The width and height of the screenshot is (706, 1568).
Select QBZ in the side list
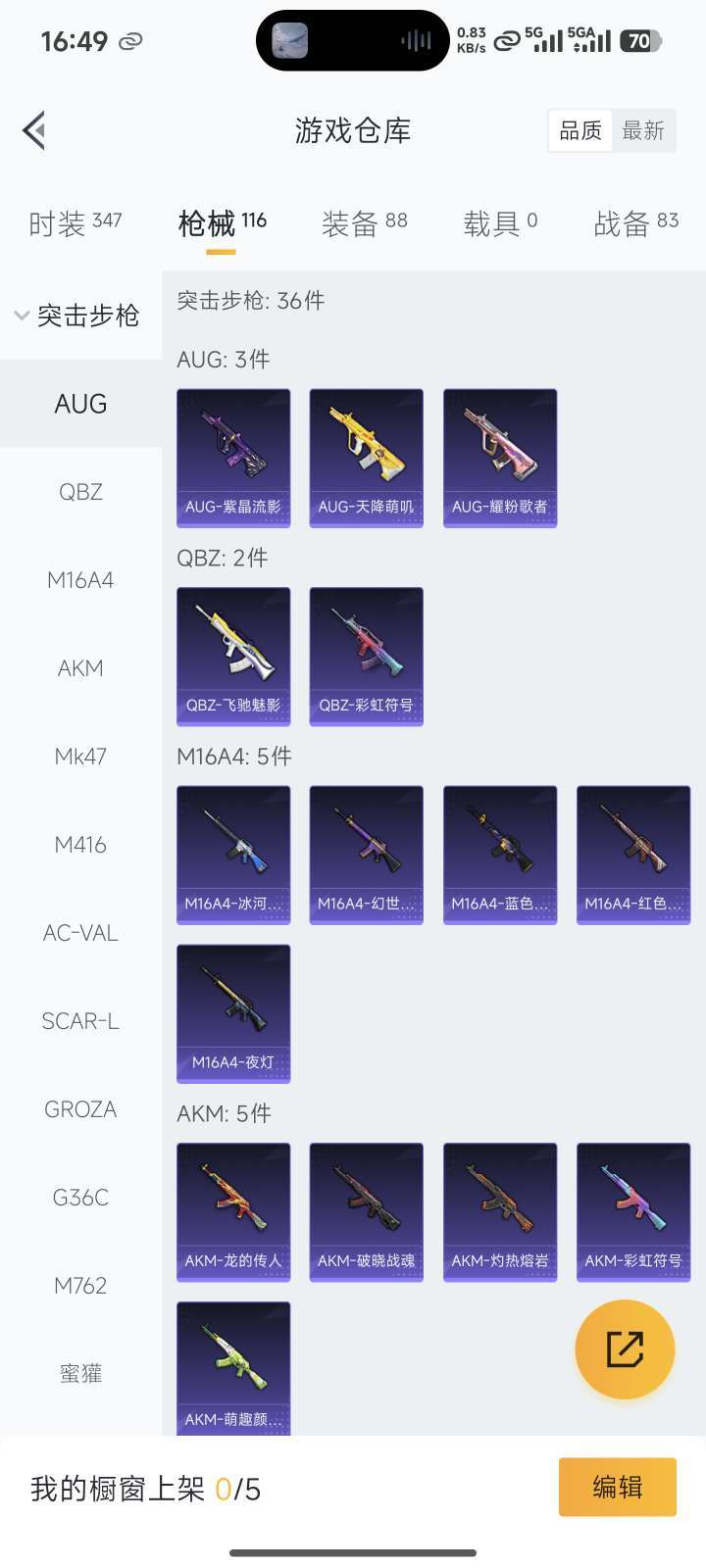point(80,492)
